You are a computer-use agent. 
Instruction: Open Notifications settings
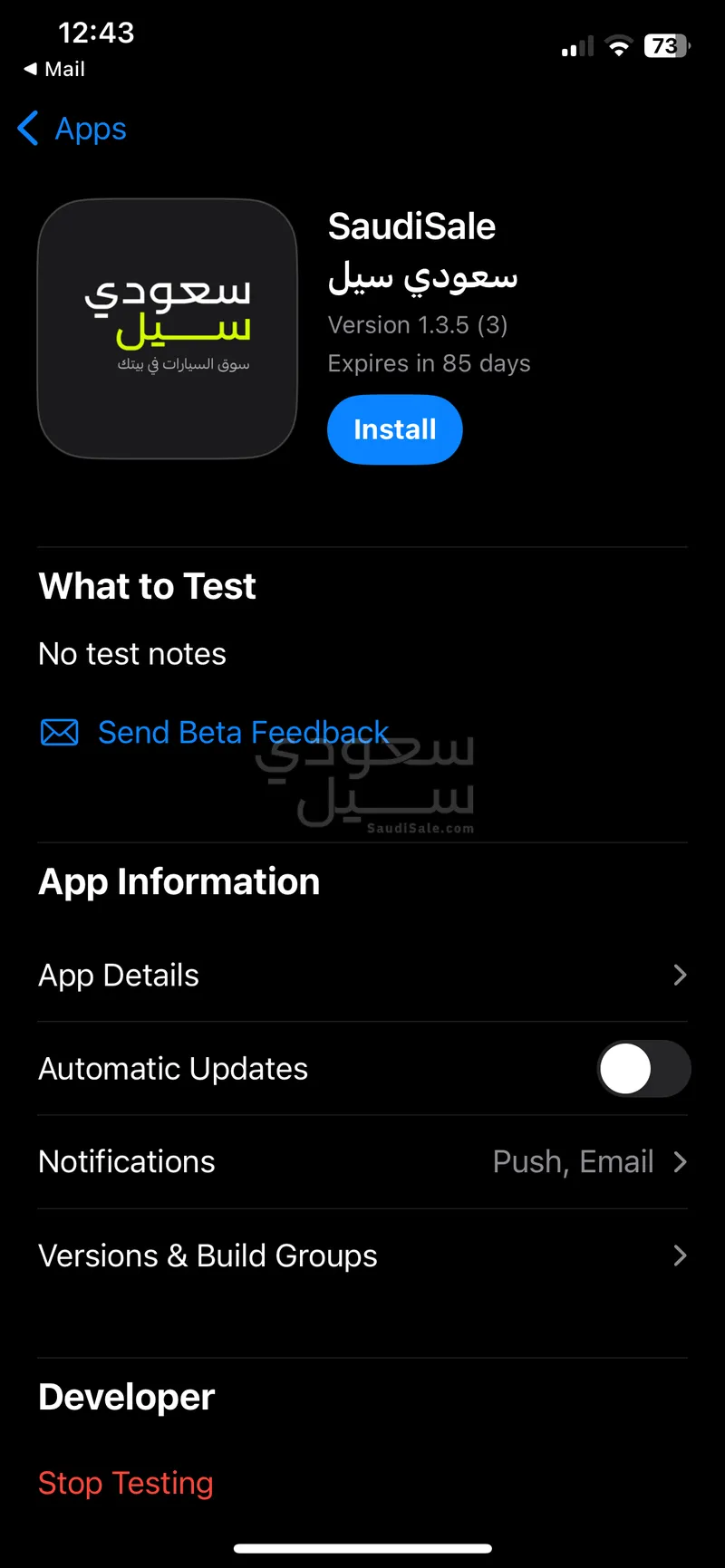(x=362, y=1162)
